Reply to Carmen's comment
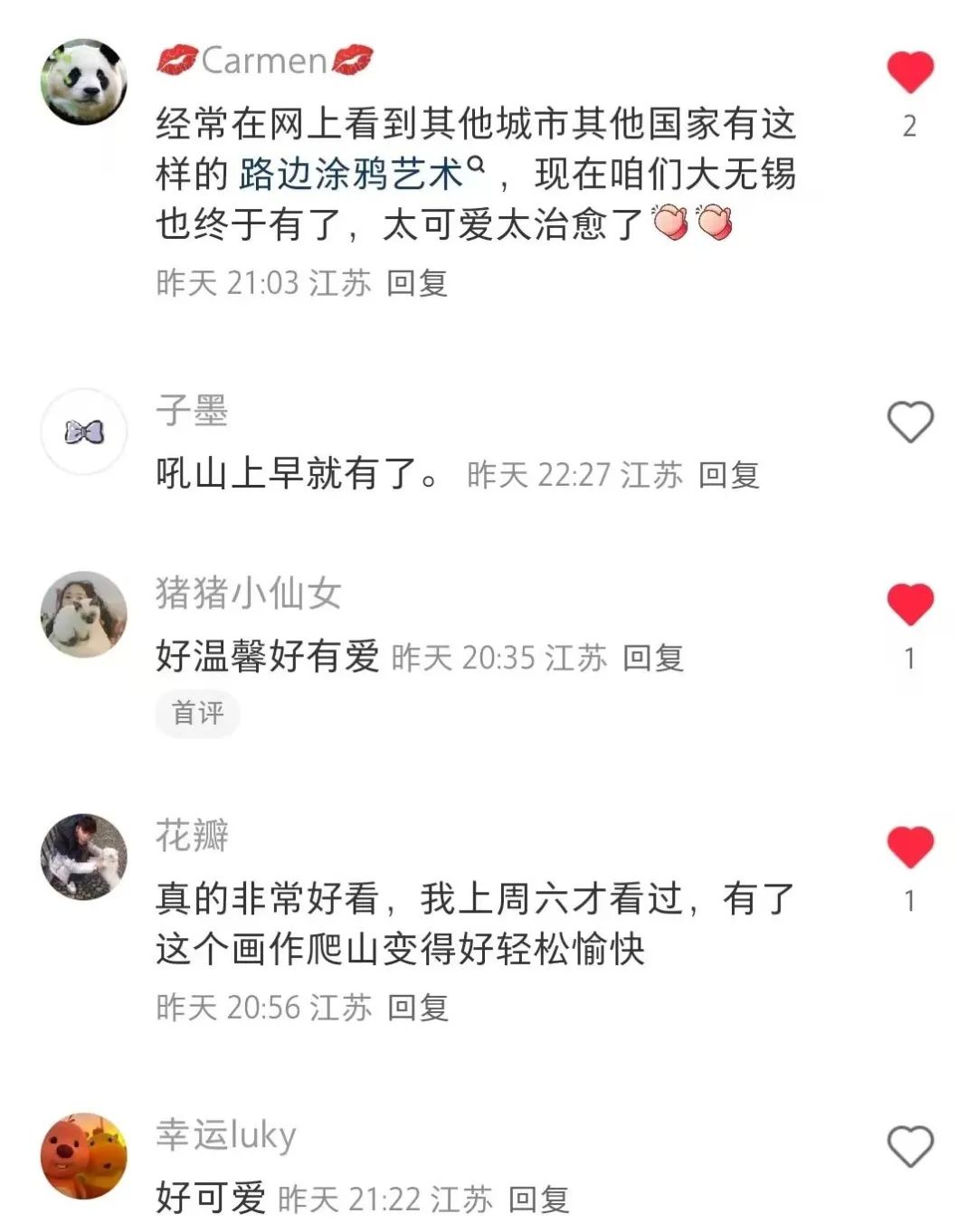This screenshot has width=977, height=1232. click(x=417, y=283)
